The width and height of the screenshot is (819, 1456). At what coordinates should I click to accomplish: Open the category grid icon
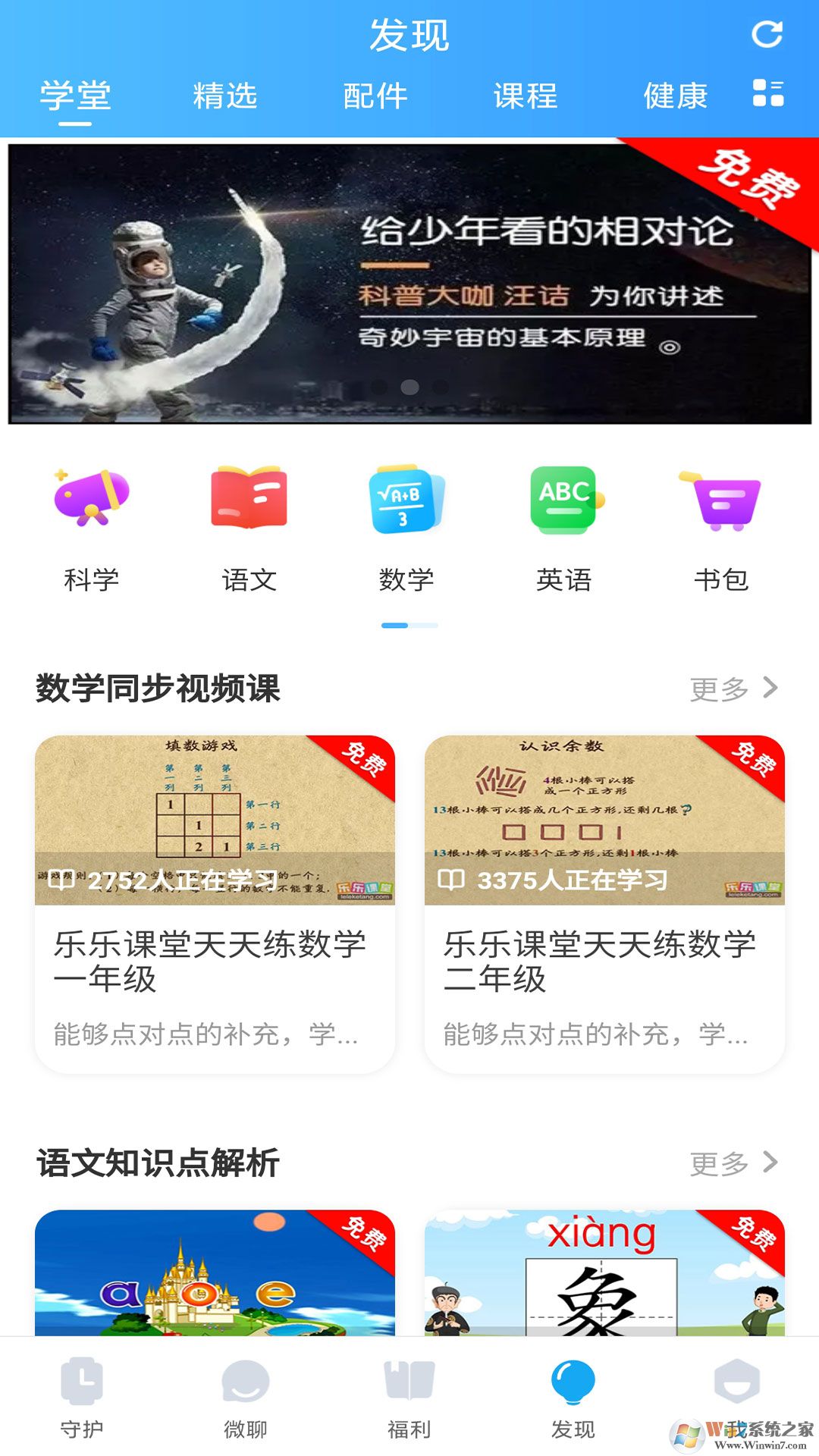767,93
